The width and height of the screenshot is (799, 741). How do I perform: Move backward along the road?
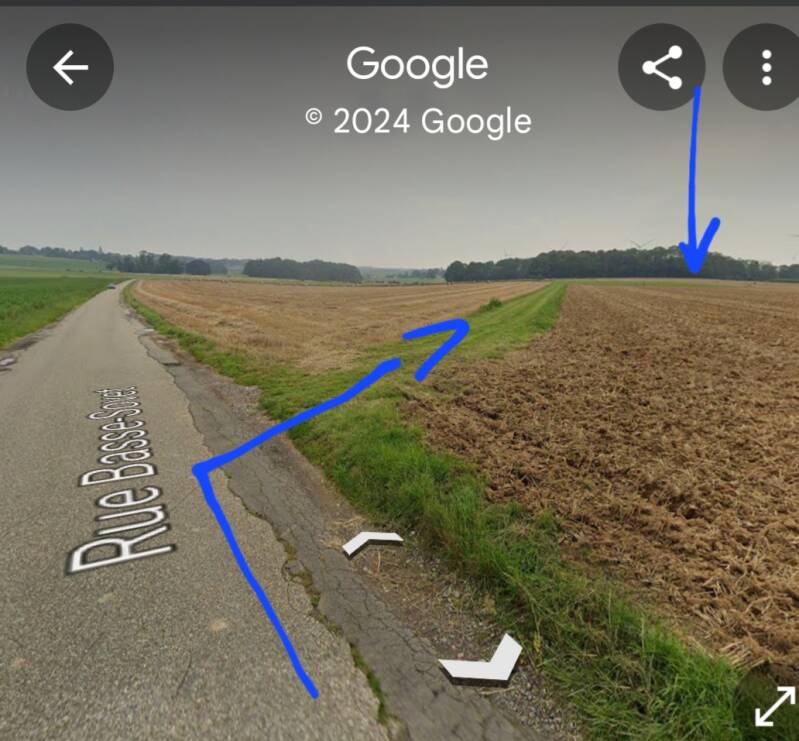(482, 659)
